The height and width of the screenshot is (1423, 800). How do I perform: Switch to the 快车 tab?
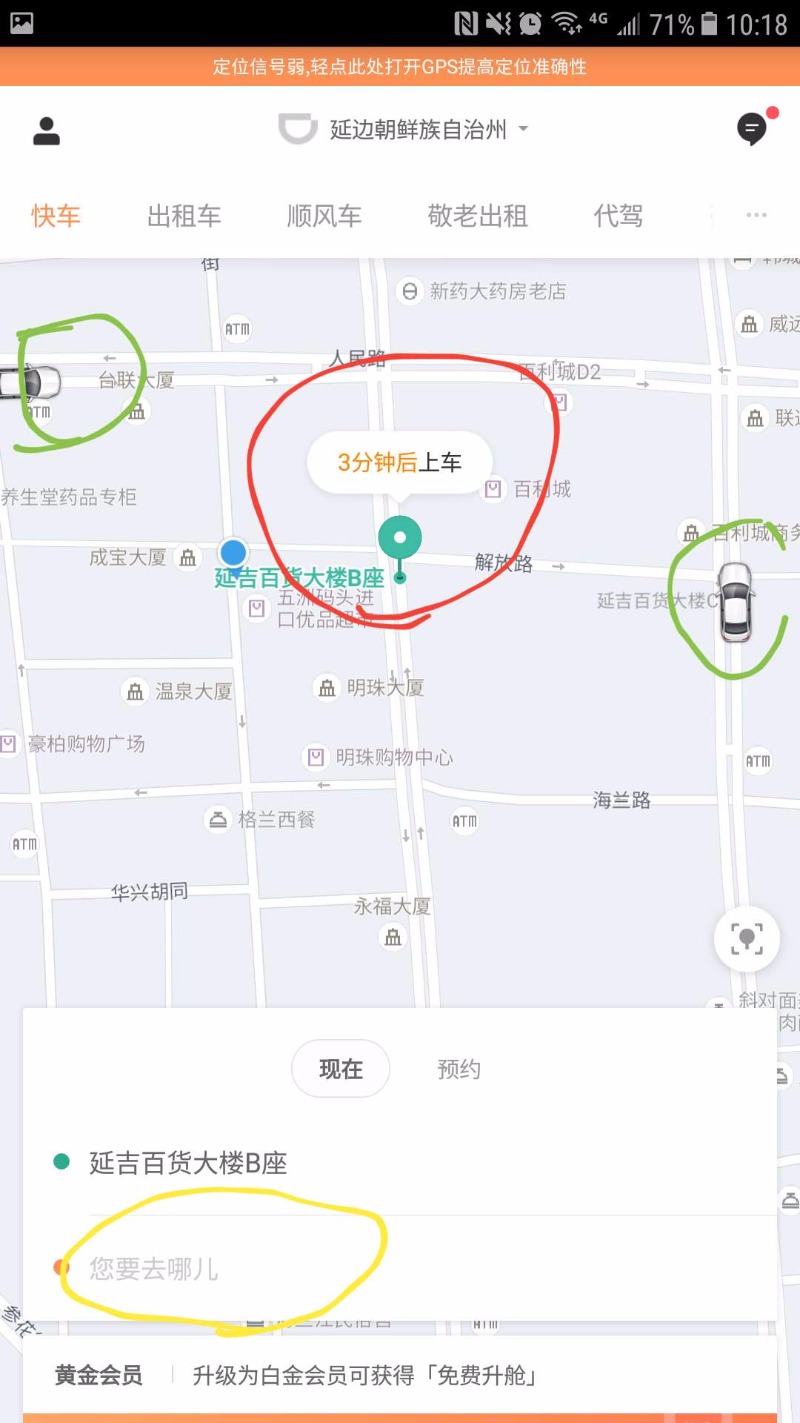pos(55,216)
